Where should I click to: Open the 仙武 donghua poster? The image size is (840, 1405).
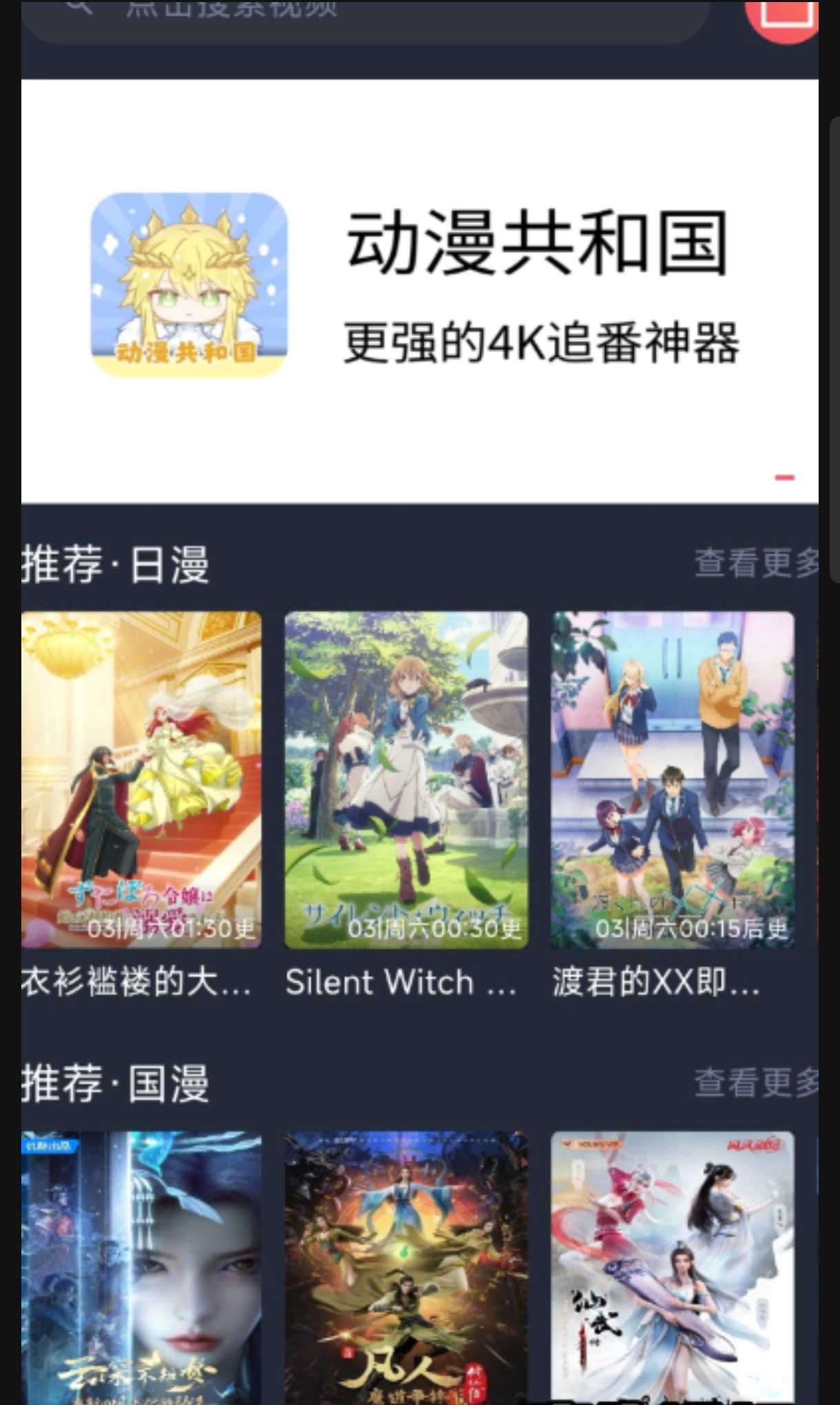coord(672,1267)
